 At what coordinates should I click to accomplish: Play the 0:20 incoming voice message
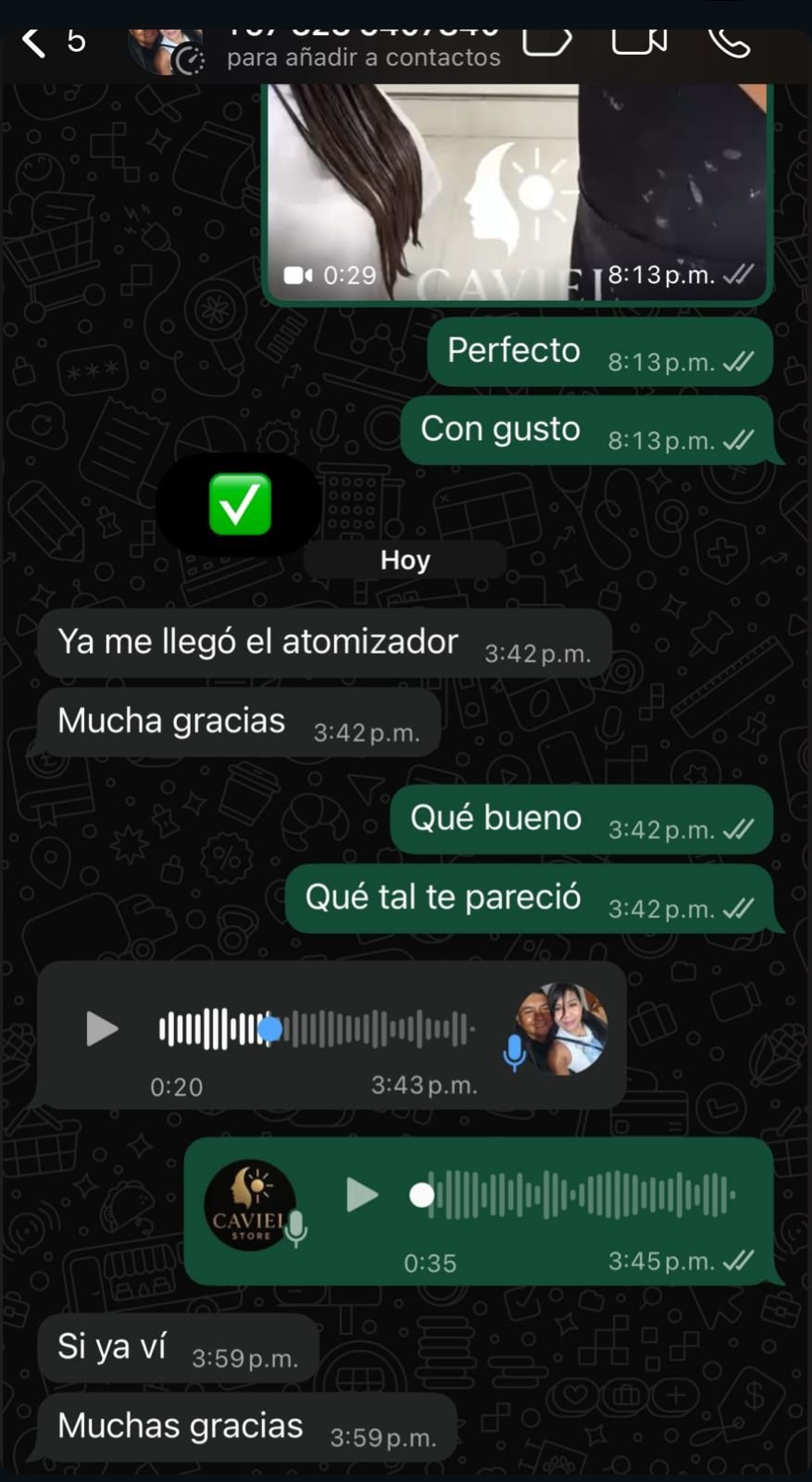(102, 1028)
